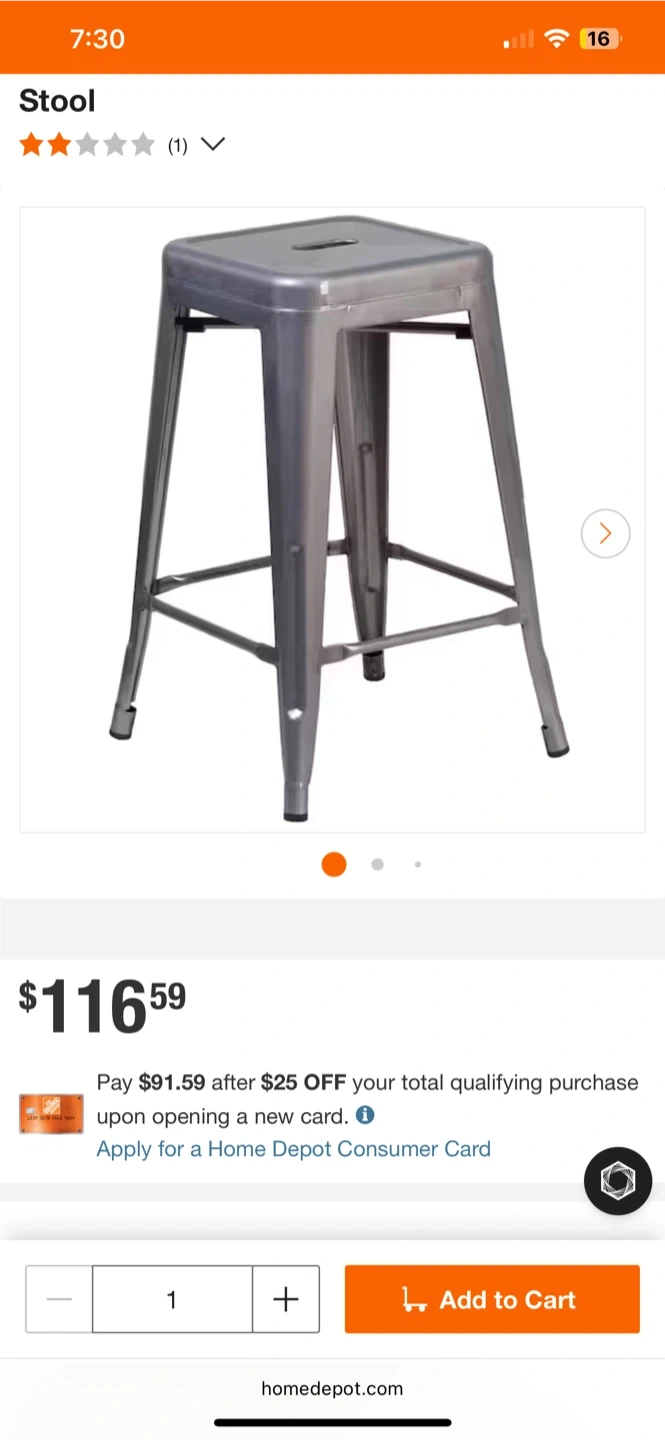Expand the star ratings dropdown chevron

pos(212,145)
